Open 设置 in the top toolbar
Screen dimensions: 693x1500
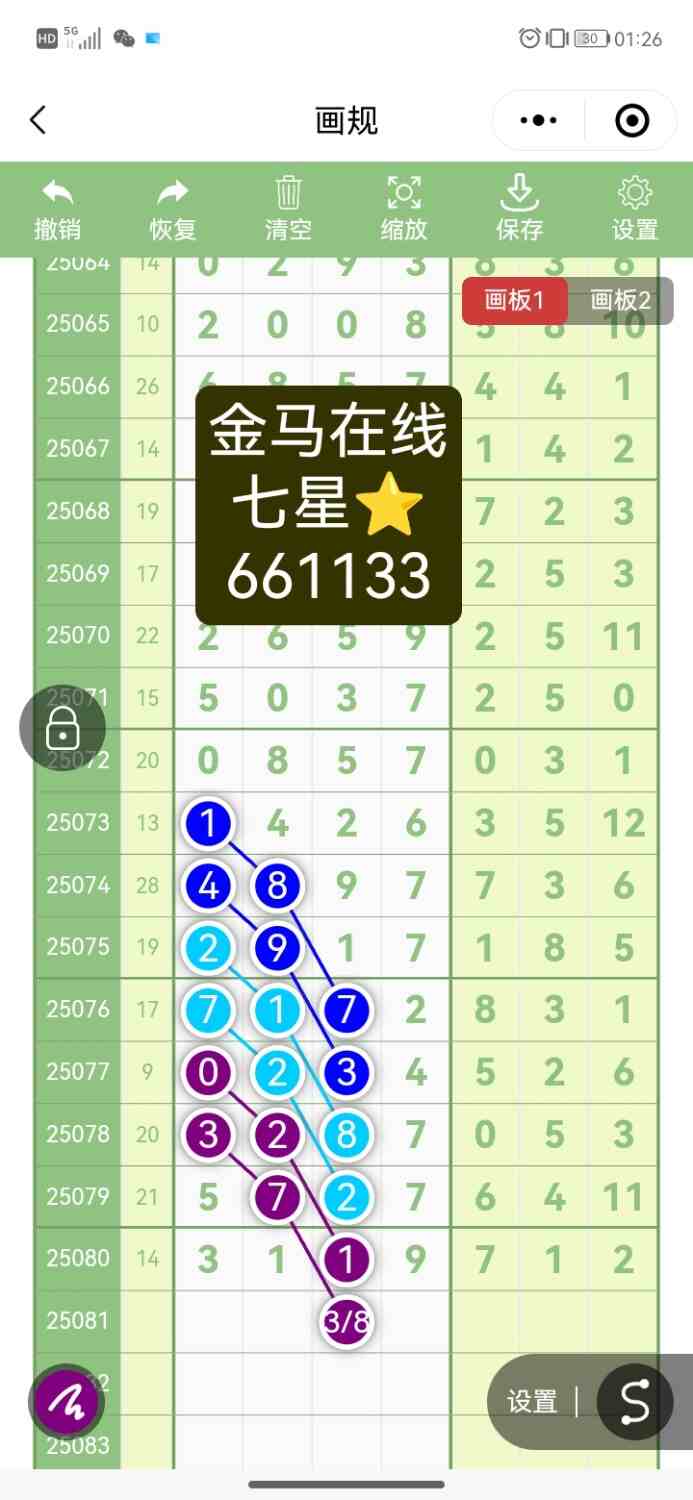coord(635,209)
